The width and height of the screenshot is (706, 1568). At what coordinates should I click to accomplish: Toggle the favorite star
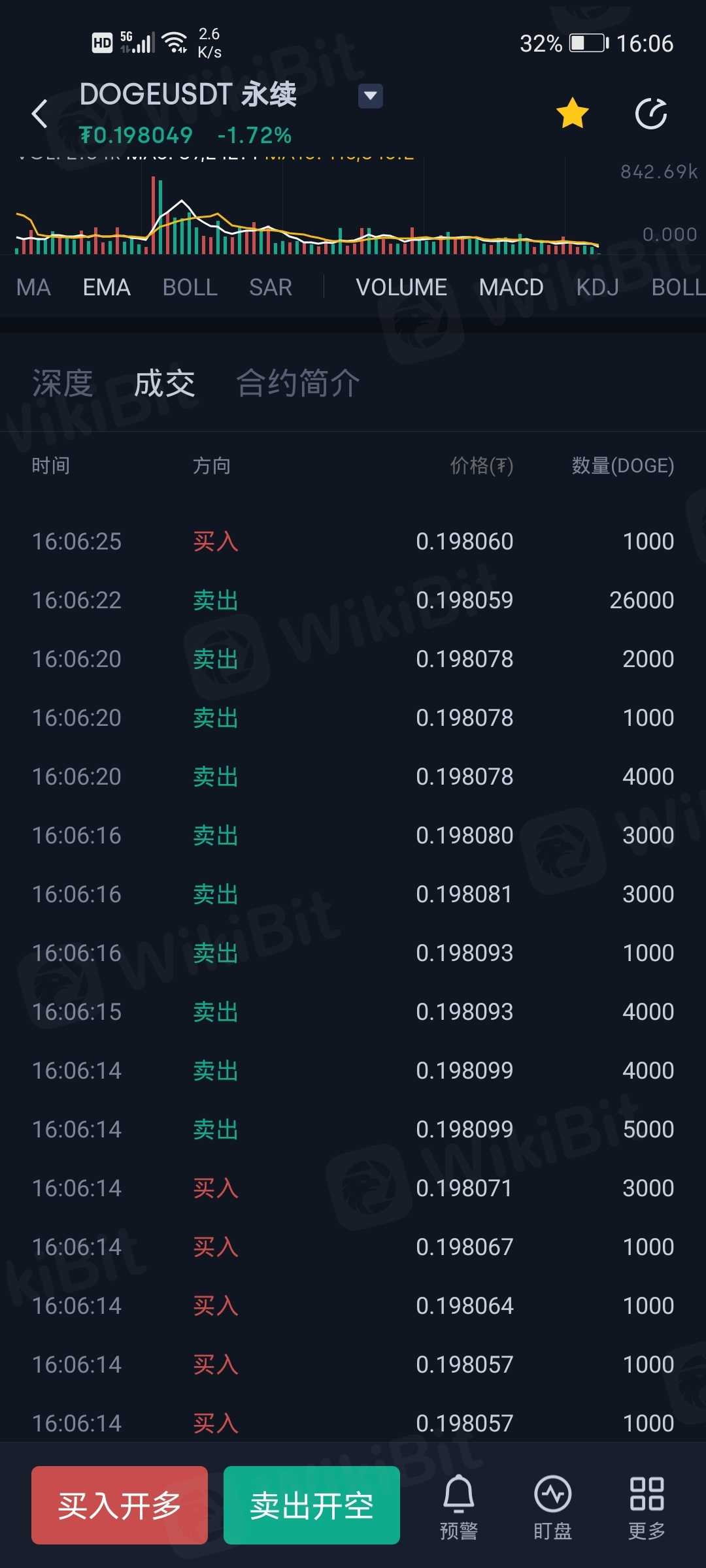pyautogui.click(x=572, y=113)
